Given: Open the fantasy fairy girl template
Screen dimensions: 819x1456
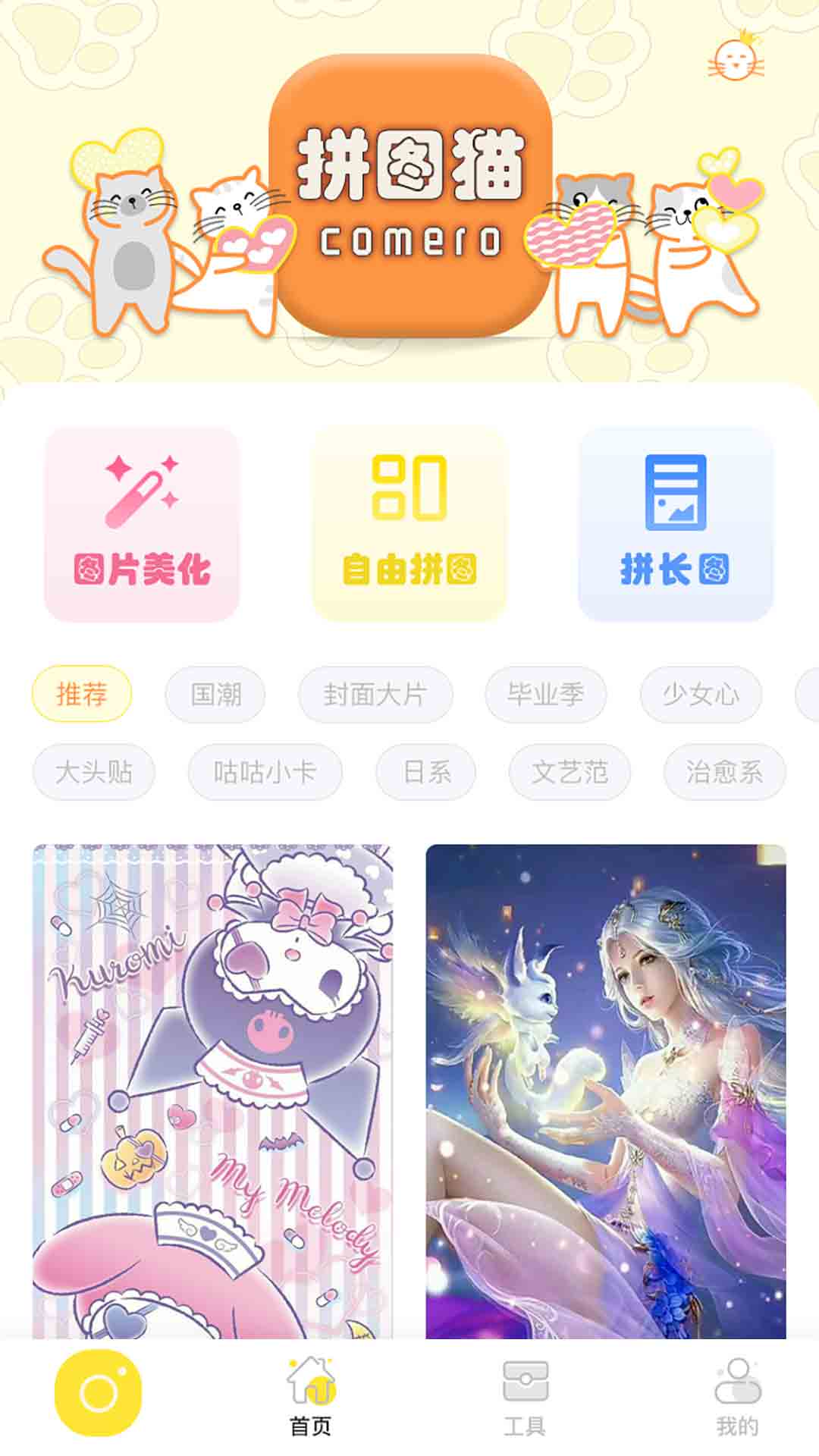Looking at the screenshot, I should click(x=605, y=1090).
